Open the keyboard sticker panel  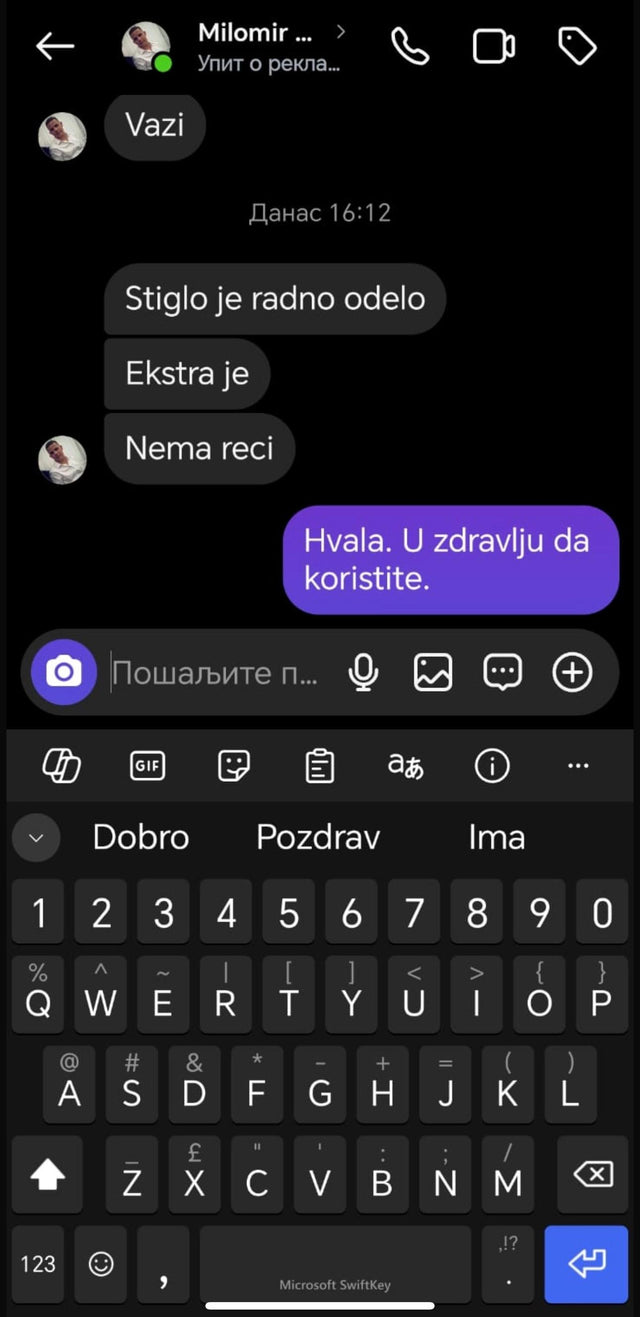(x=234, y=766)
